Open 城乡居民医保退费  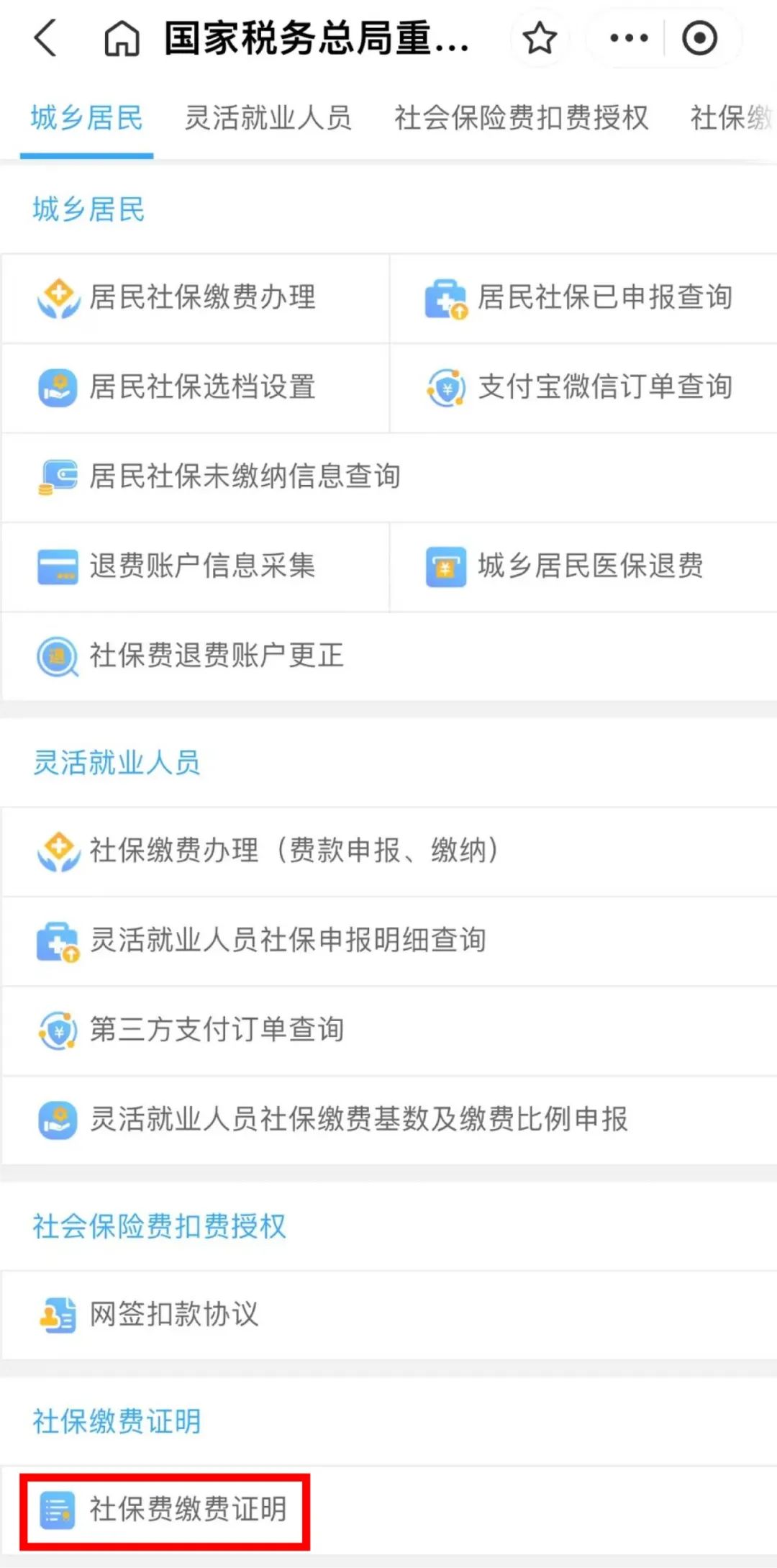pyautogui.click(x=583, y=567)
